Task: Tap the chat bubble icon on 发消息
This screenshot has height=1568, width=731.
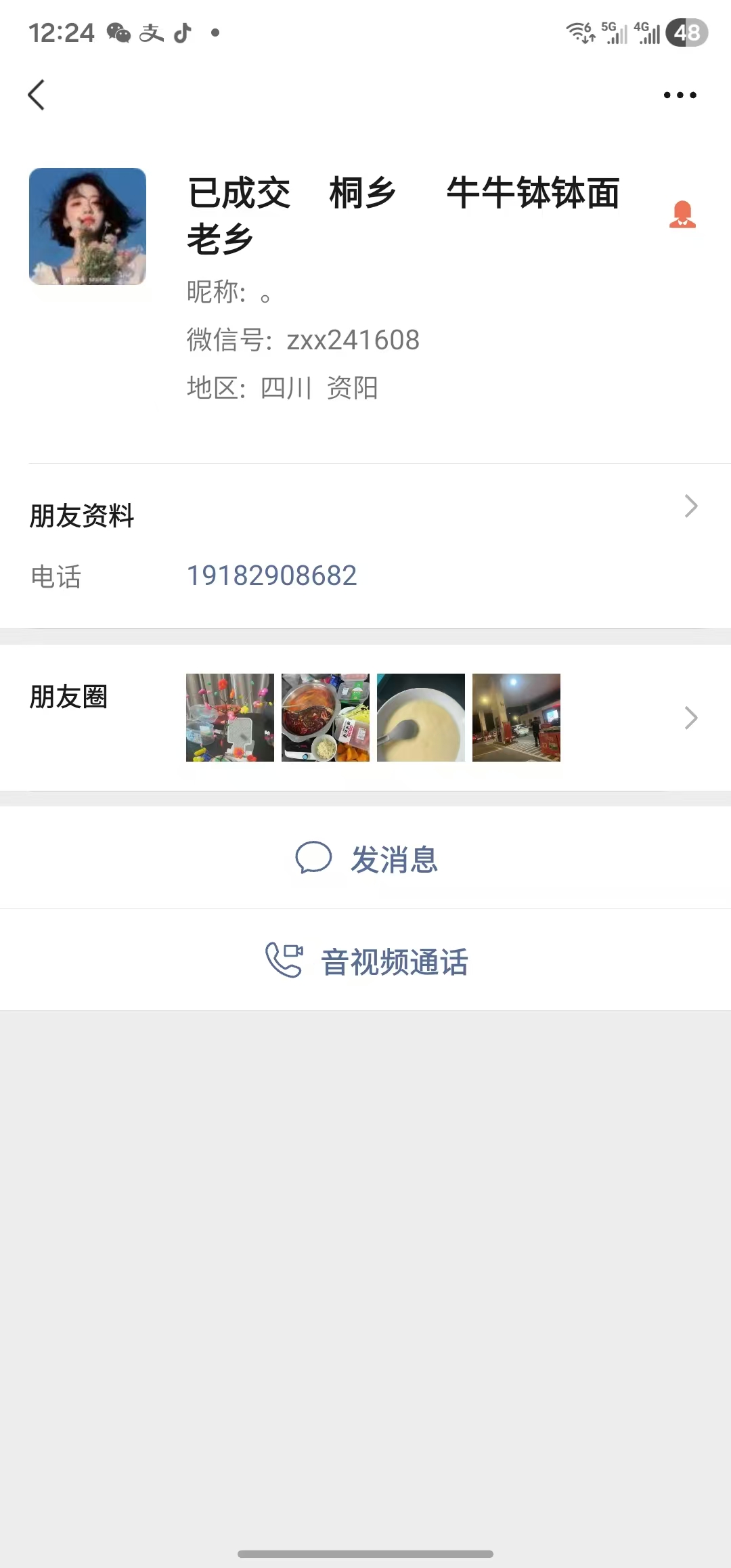Action: 314,858
